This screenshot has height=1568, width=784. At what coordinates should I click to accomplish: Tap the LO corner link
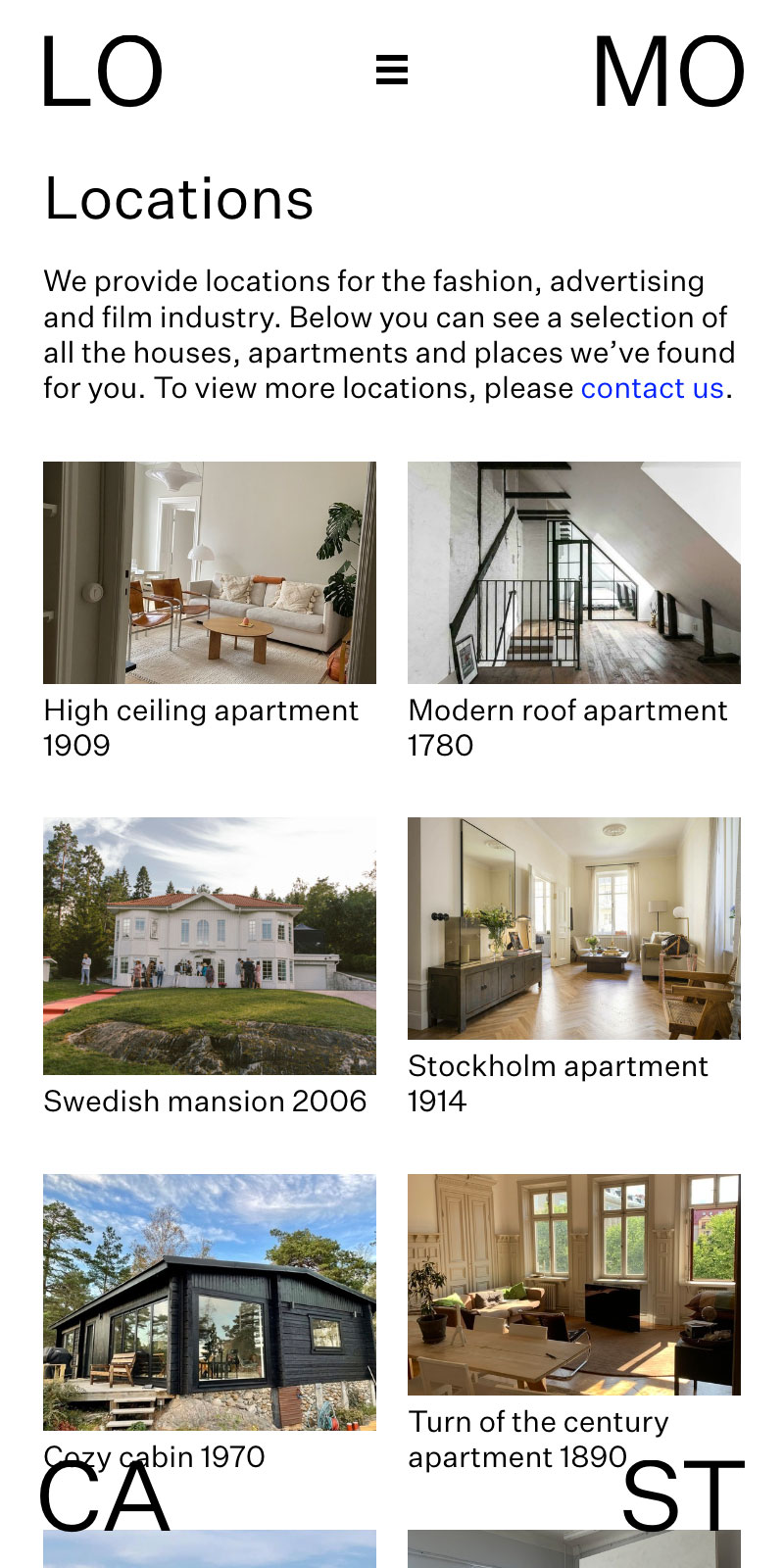(101, 72)
